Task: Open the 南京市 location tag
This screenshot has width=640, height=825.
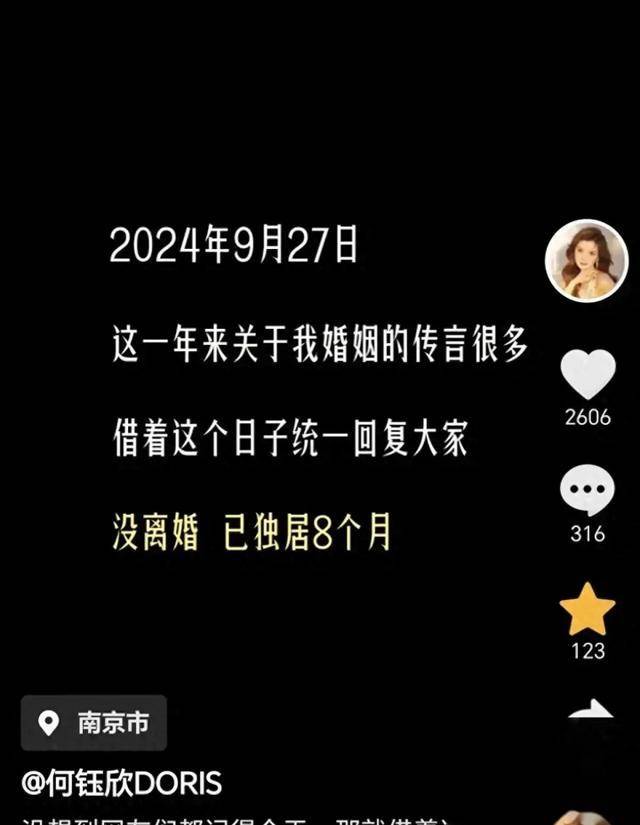Action: pyautogui.click(x=94, y=722)
